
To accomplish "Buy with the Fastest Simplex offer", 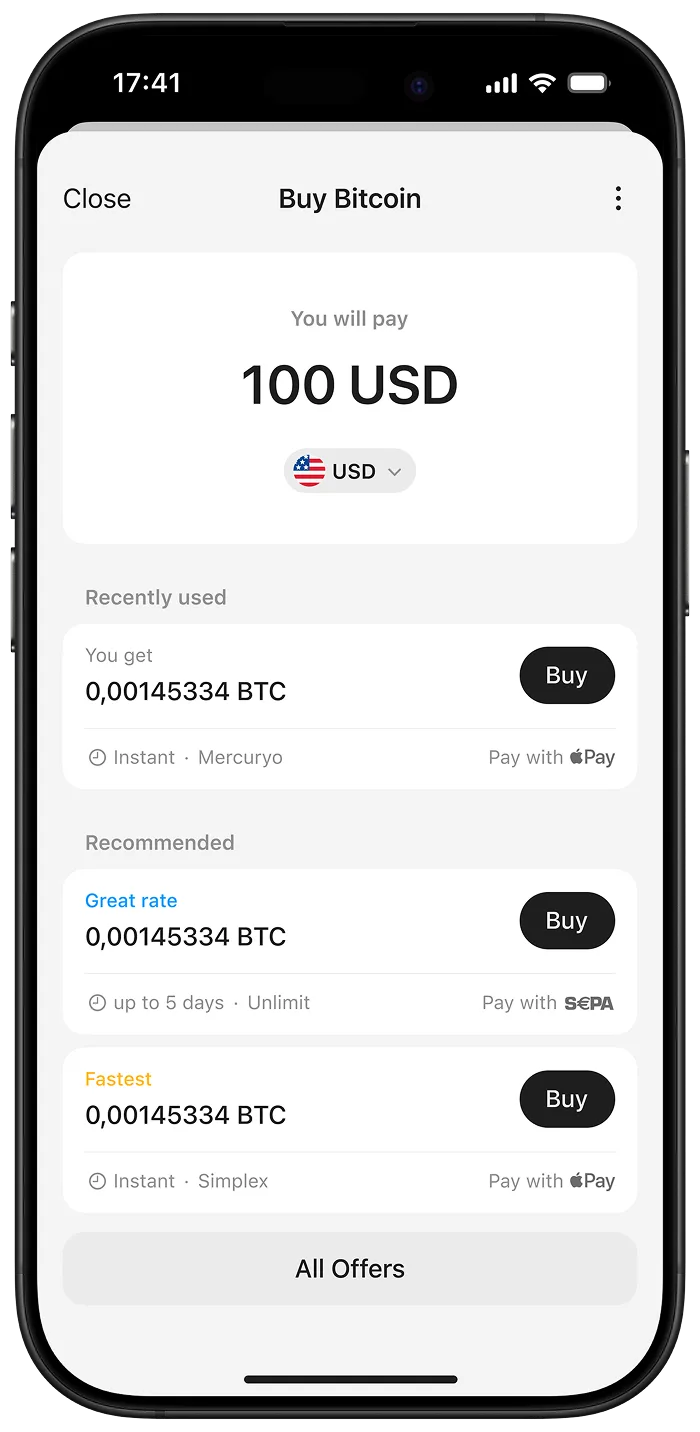I will coord(566,1099).
